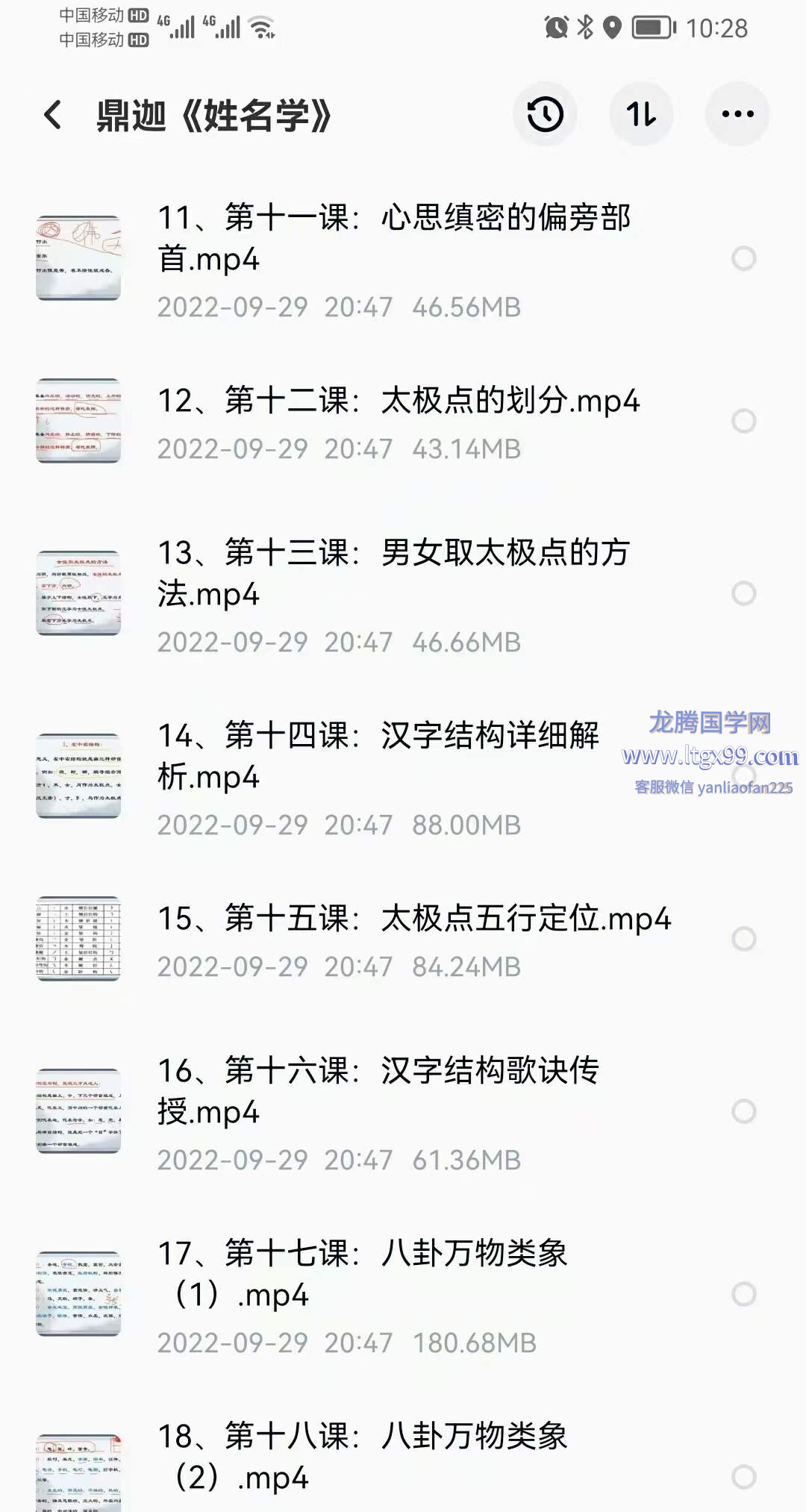Open video 11、第十一课：心思缜密的偏旁部首.mp4
Viewport: 806px width, 1512px height.
click(x=394, y=239)
